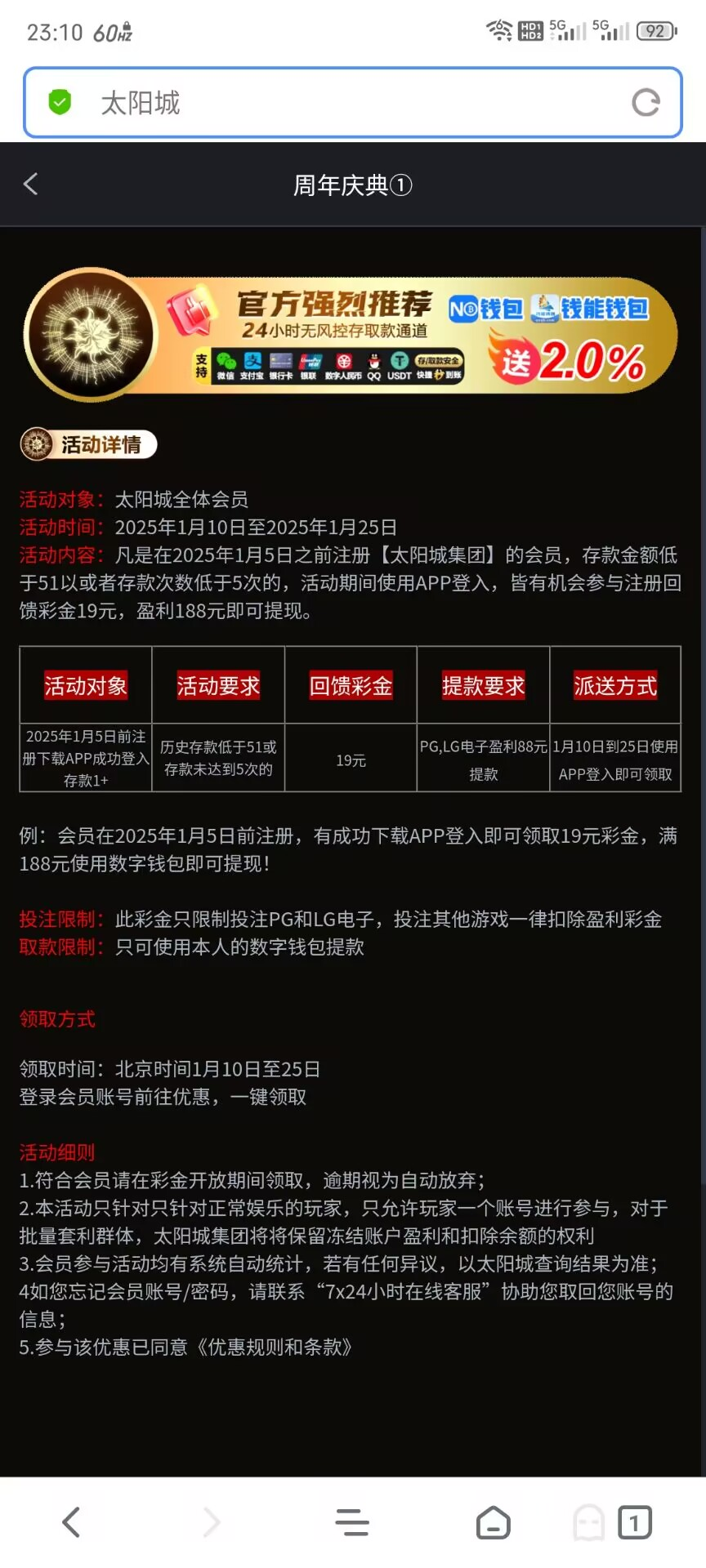
Task: Toggle the incognito ghost icon
Action: pyautogui.click(x=588, y=1522)
